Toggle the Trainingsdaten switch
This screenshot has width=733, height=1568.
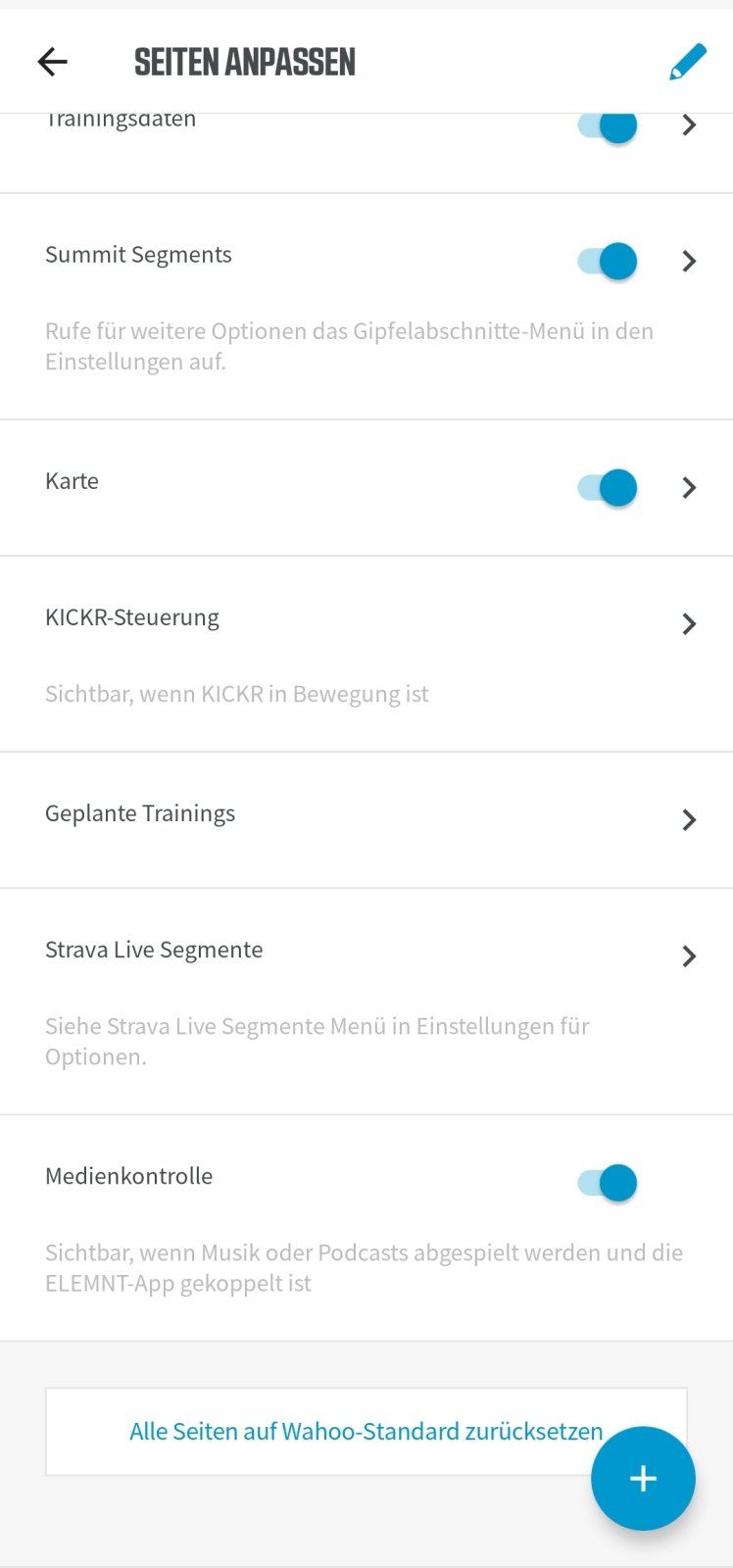click(x=608, y=126)
